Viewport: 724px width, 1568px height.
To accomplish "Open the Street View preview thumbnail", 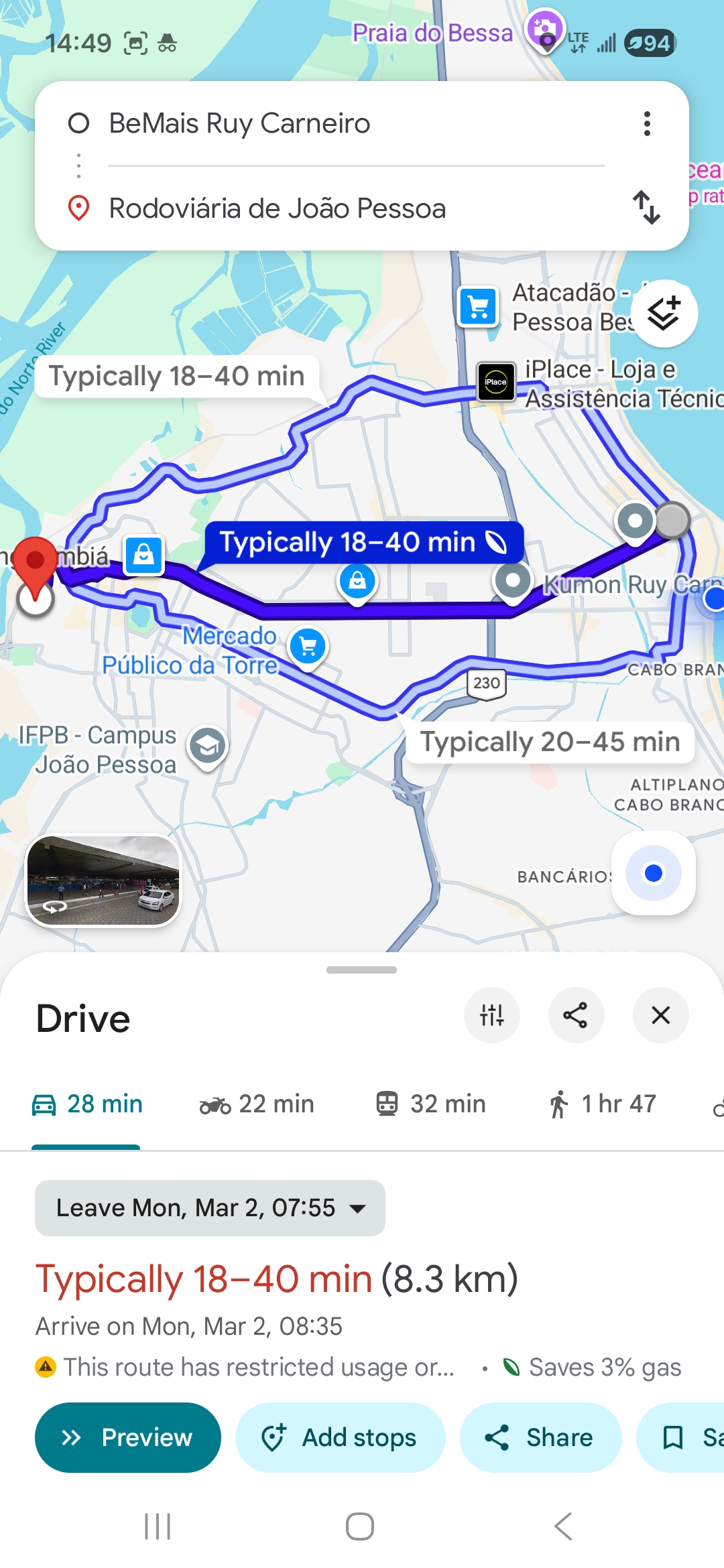I will pyautogui.click(x=105, y=885).
